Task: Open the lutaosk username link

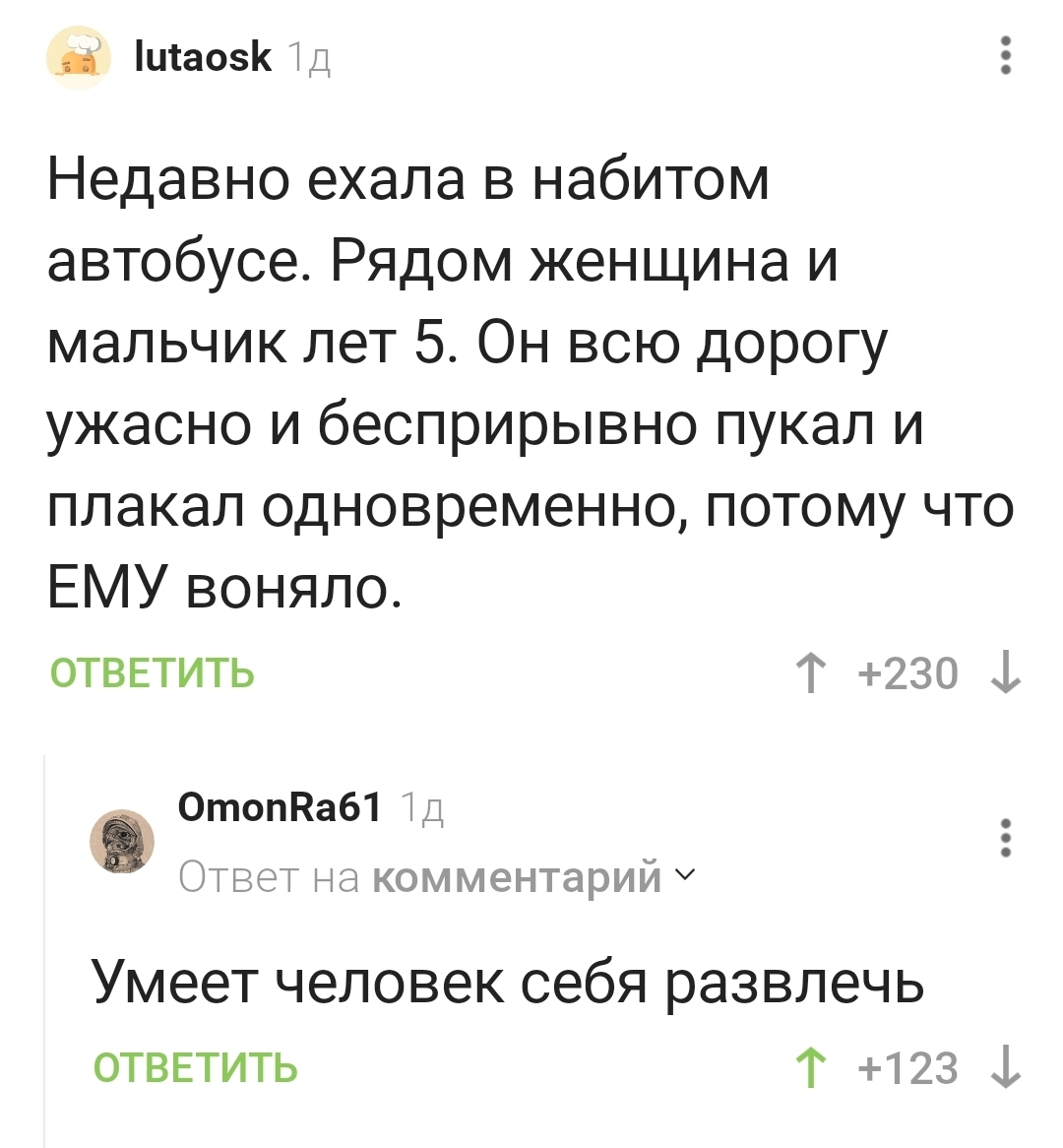Action: pos(203,57)
